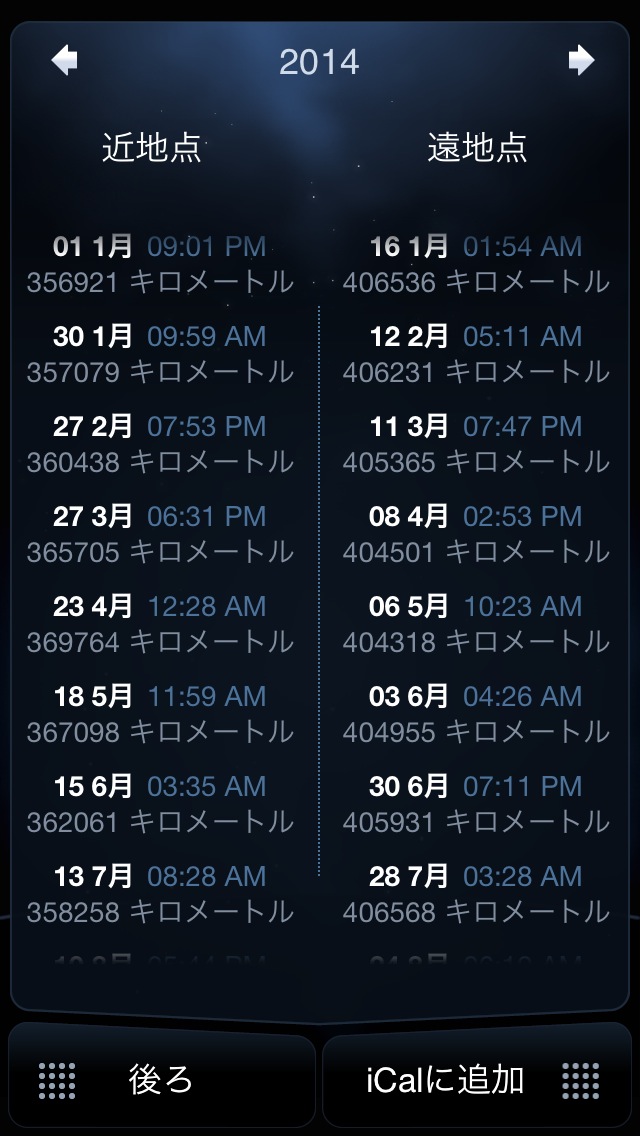Tap the 後ろ back button

click(x=160, y=1079)
